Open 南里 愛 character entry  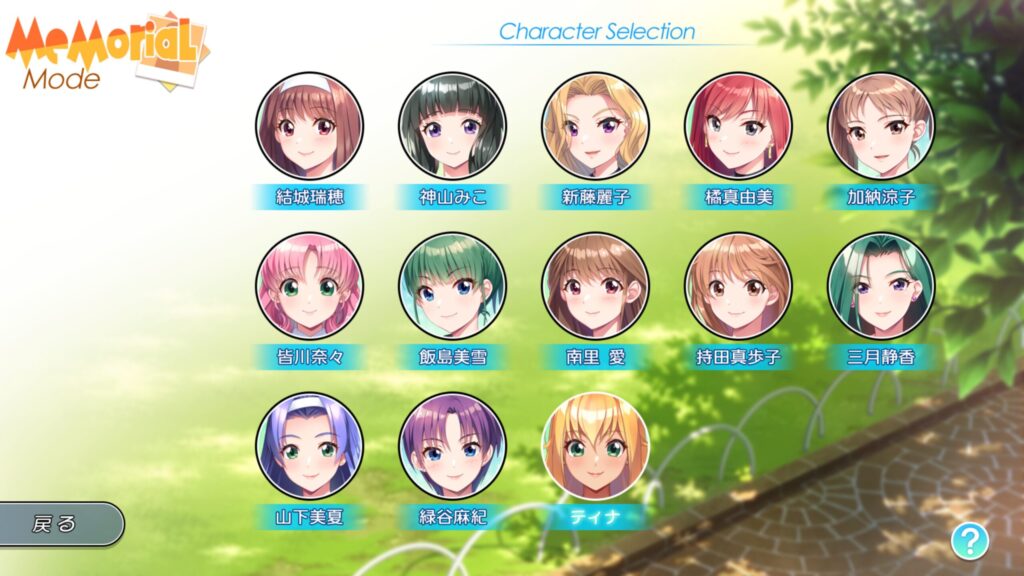click(x=595, y=286)
